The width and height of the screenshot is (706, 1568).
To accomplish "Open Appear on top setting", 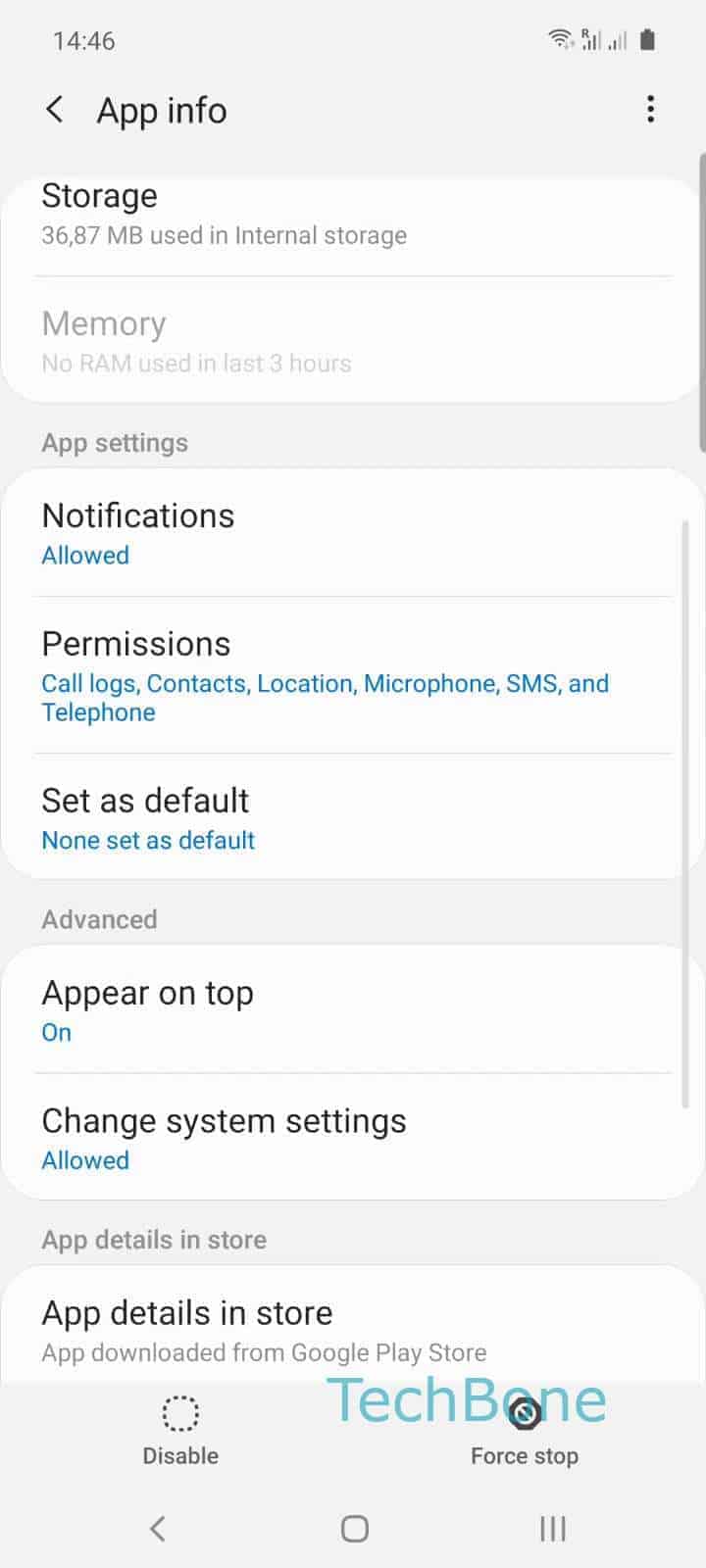I will pyautogui.click(x=353, y=1009).
